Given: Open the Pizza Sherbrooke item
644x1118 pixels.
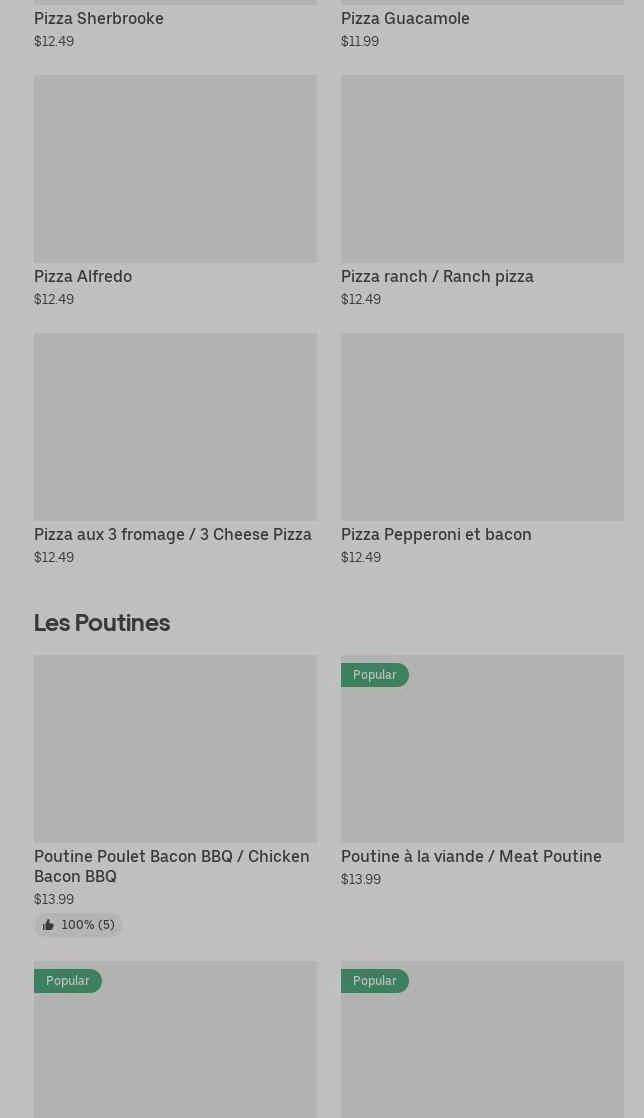Looking at the screenshot, I should coord(99,18).
